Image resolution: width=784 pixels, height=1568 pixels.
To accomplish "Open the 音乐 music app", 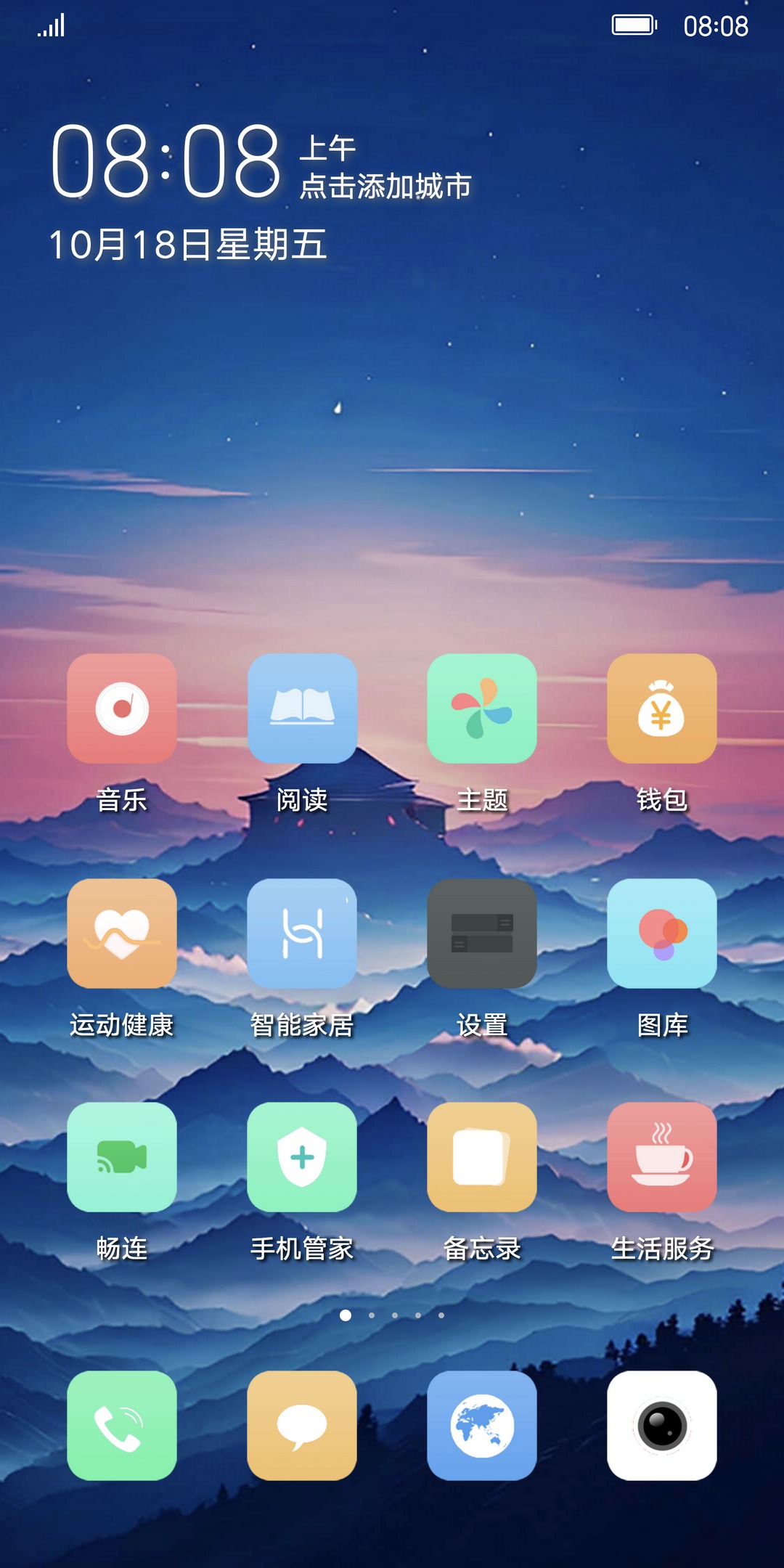I will tap(121, 709).
